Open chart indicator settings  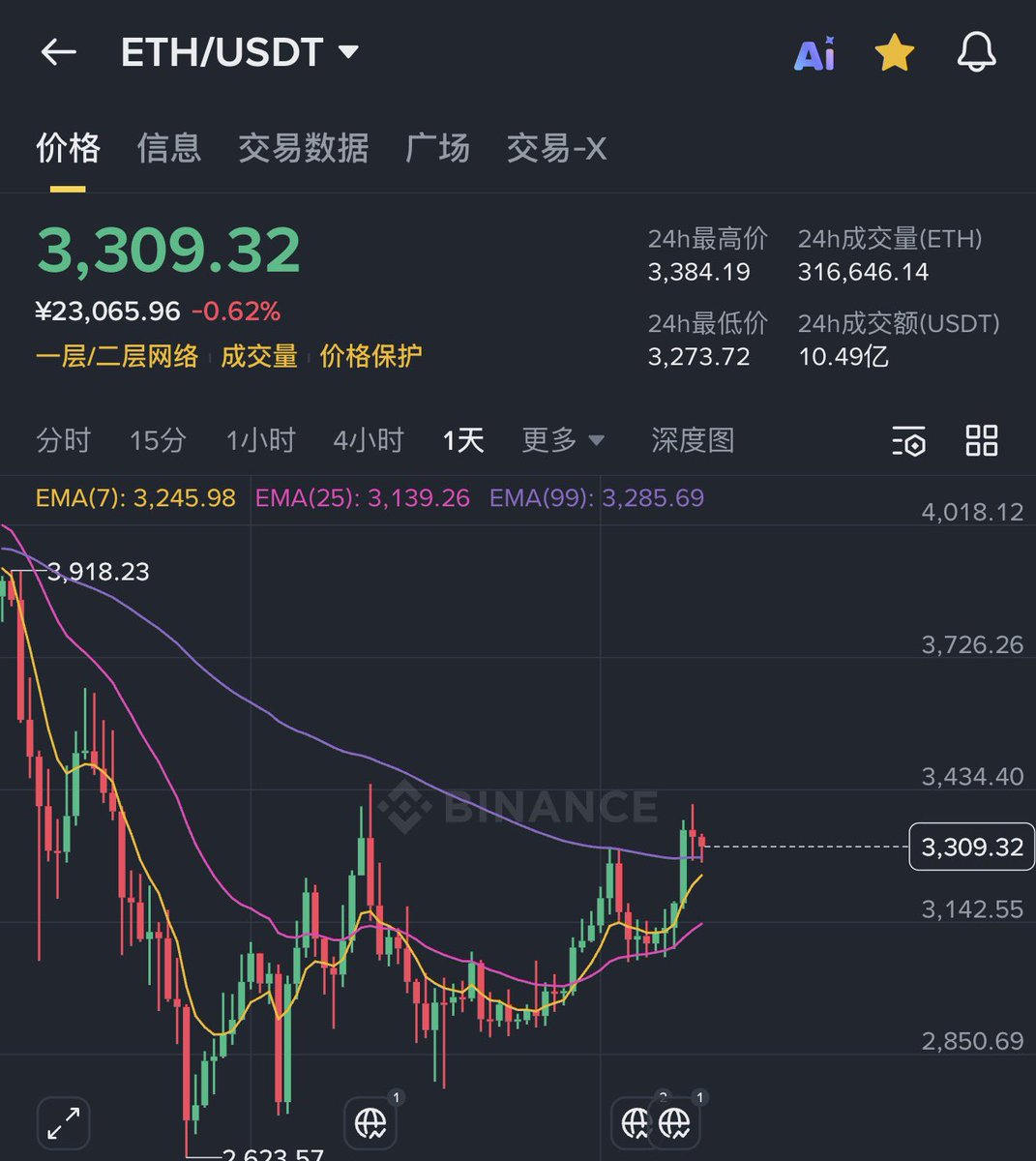pyautogui.click(x=908, y=441)
